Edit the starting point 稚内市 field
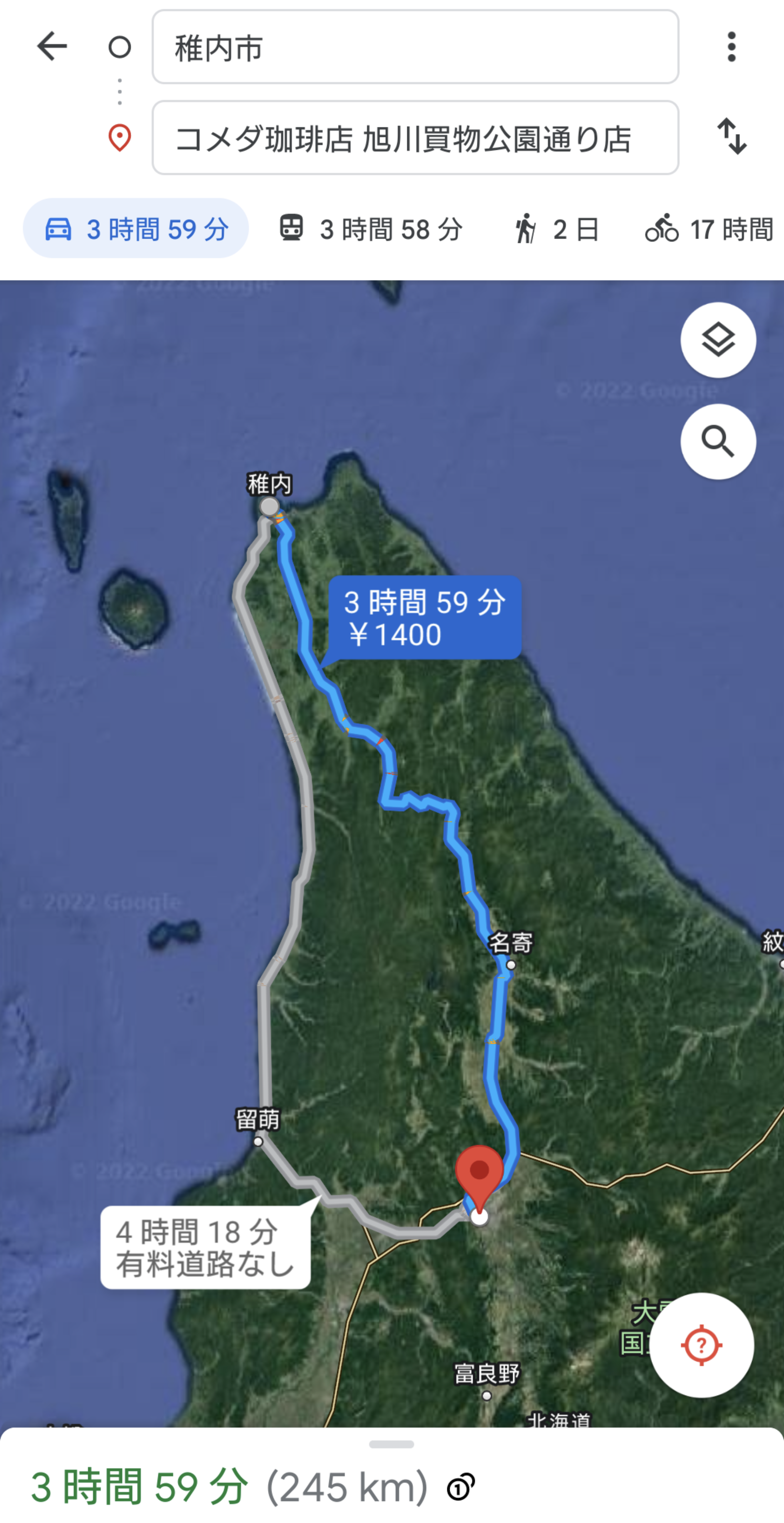784x1523 pixels. point(415,47)
